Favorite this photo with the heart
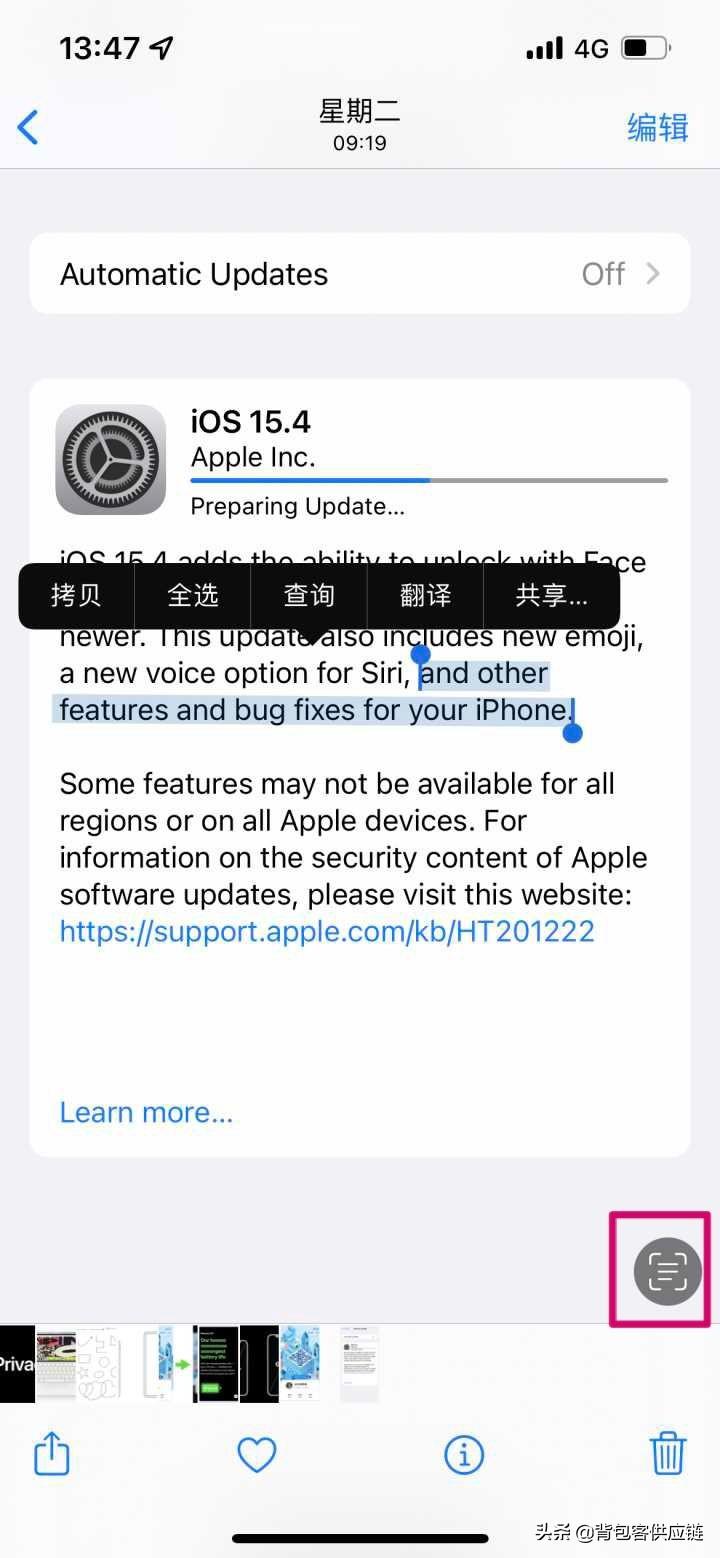 (256, 1454)
